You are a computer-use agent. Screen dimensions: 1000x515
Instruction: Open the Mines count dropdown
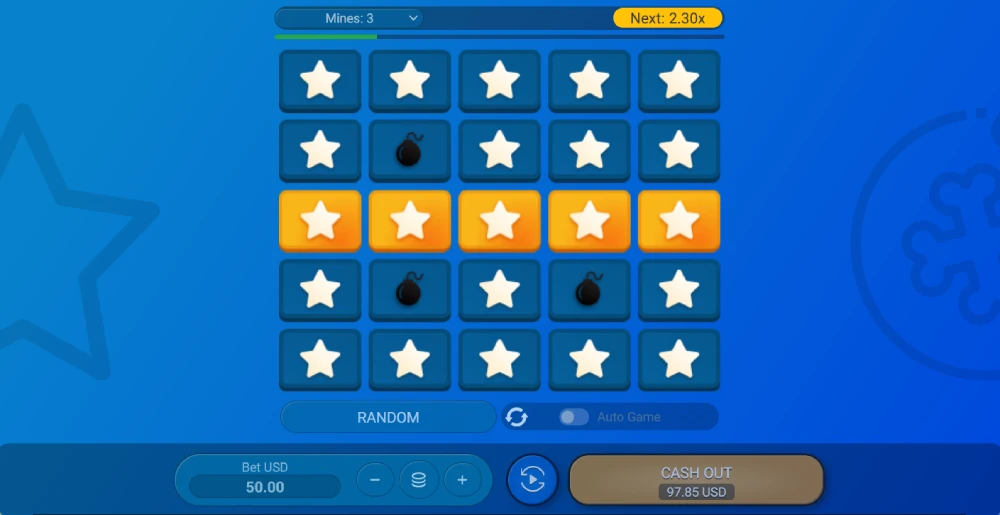click(349, 18)
